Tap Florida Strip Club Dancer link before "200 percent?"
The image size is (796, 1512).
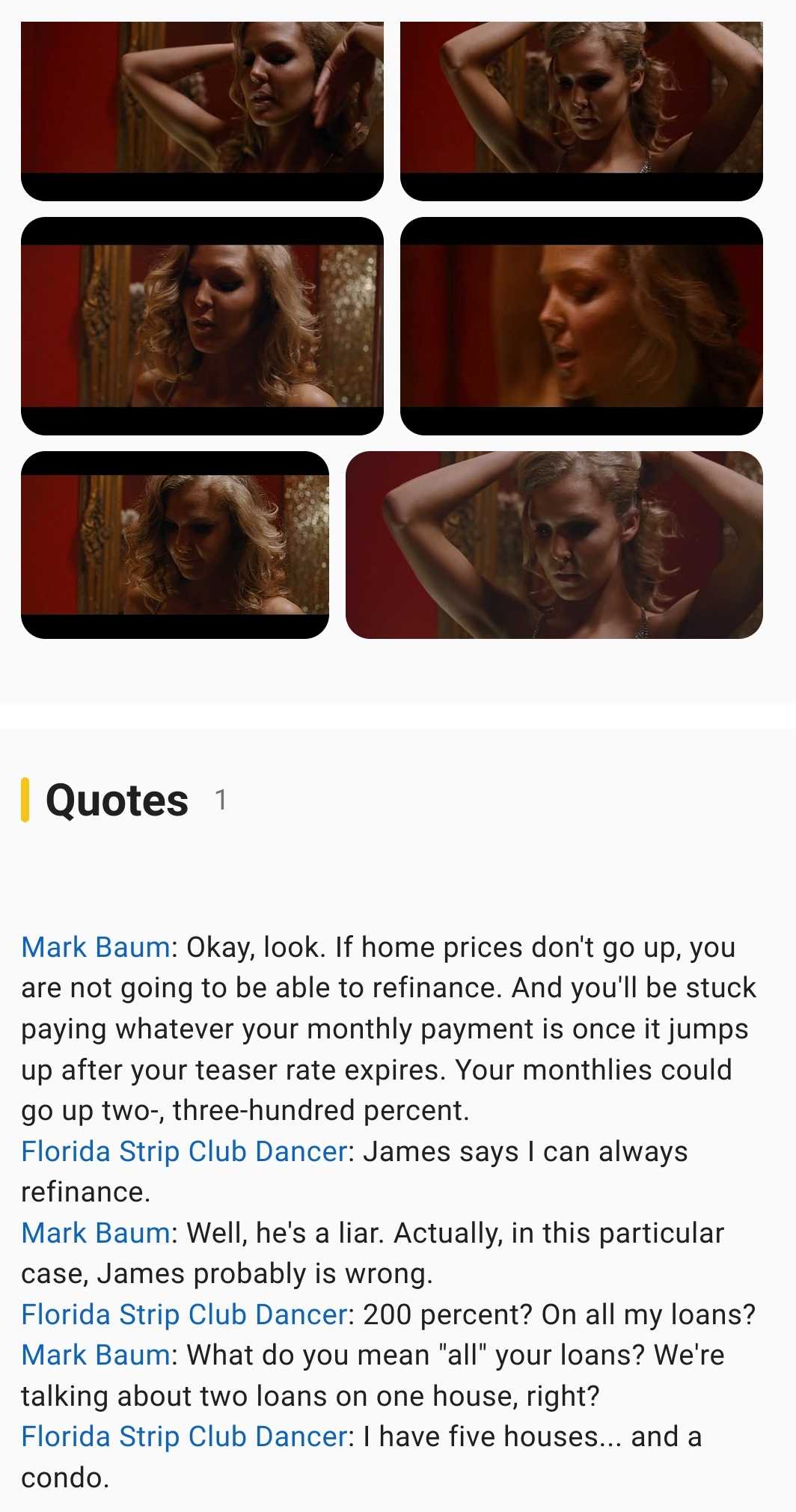[184, 1314]
